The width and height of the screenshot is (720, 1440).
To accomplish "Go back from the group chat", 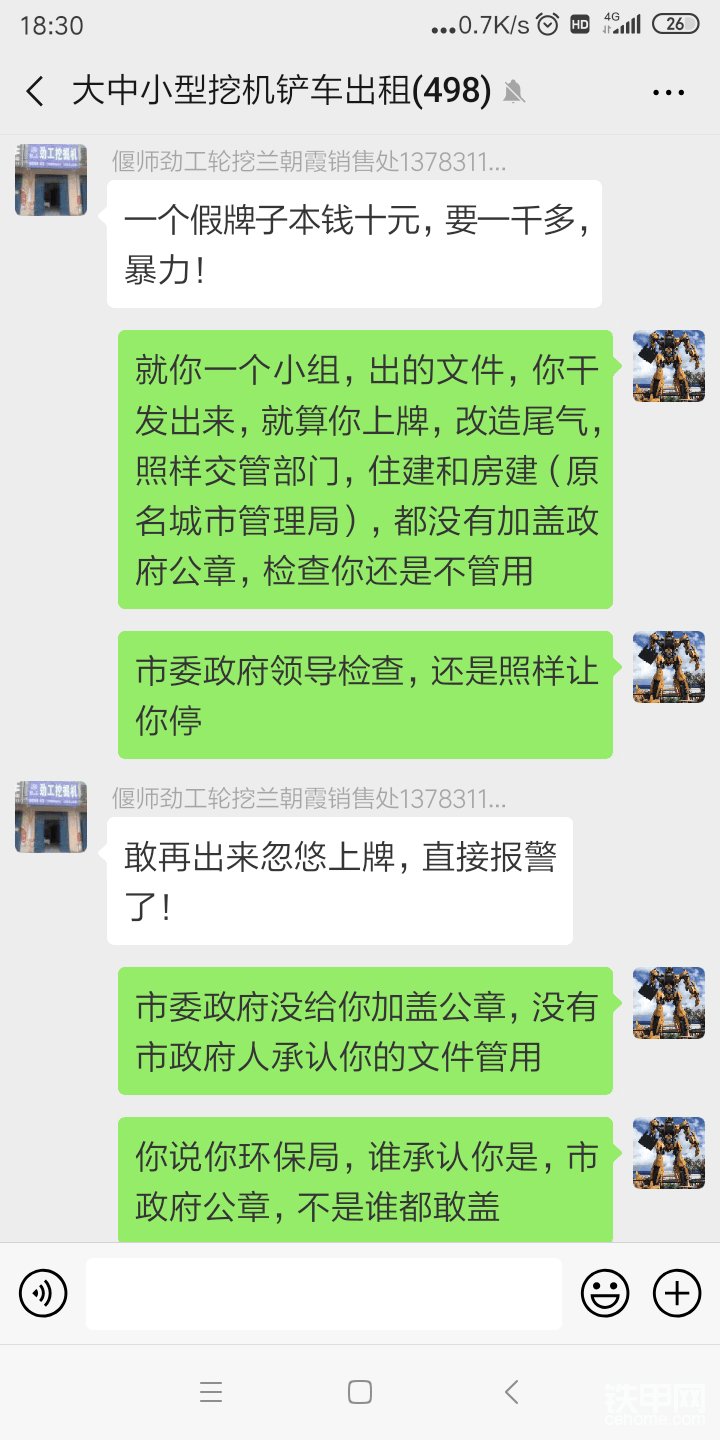I will 35,92.
